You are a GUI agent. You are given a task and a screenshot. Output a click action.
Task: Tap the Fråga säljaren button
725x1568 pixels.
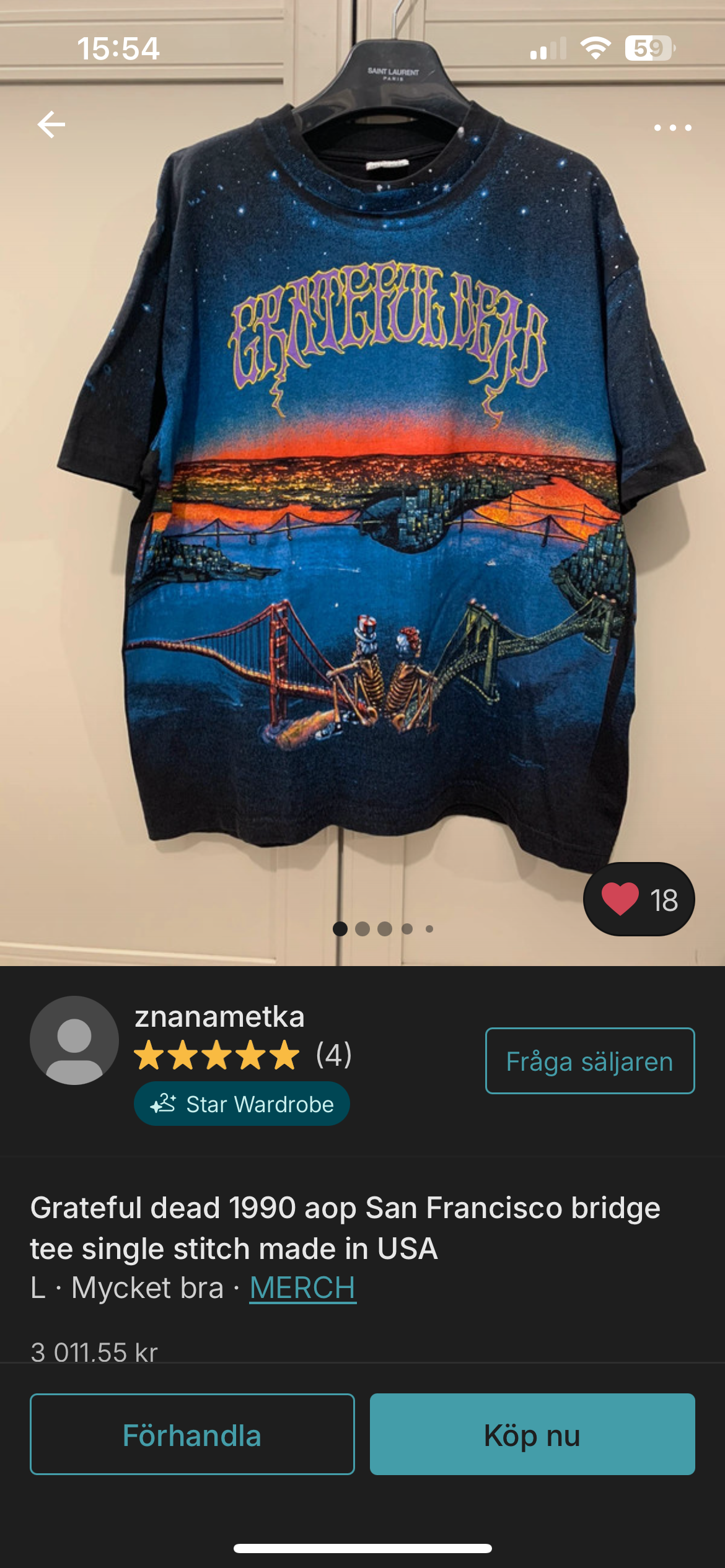pos(590,1061)
